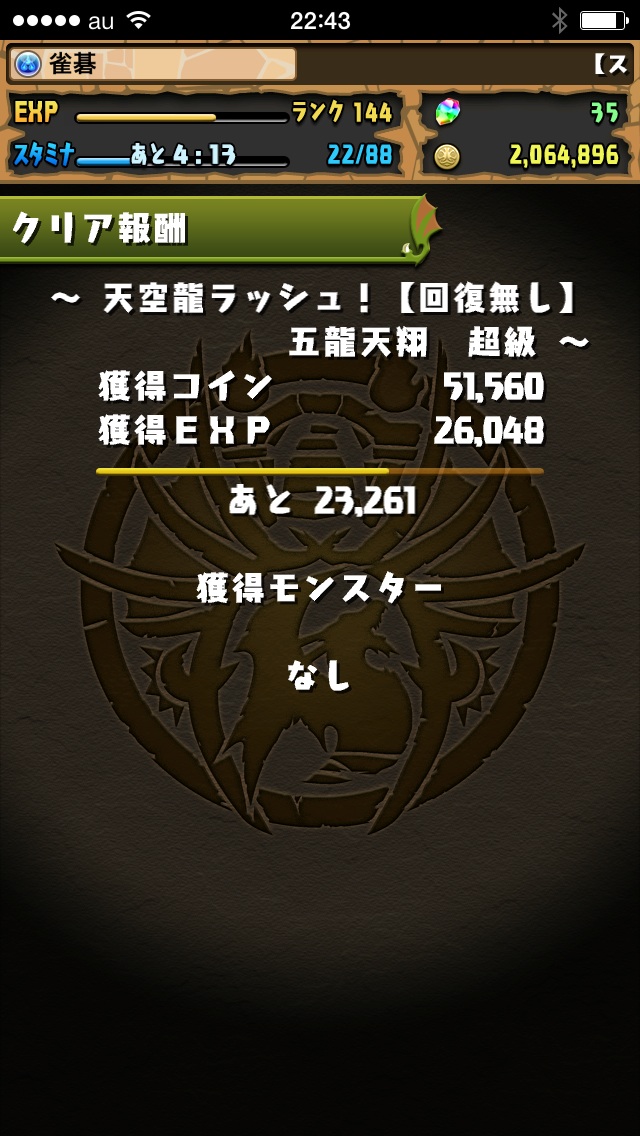Image resolution: width=640 pixels, height=1136 pixels.
Task: Tap the クリア報酬 results panel to continue
Action: pos(320,560)
